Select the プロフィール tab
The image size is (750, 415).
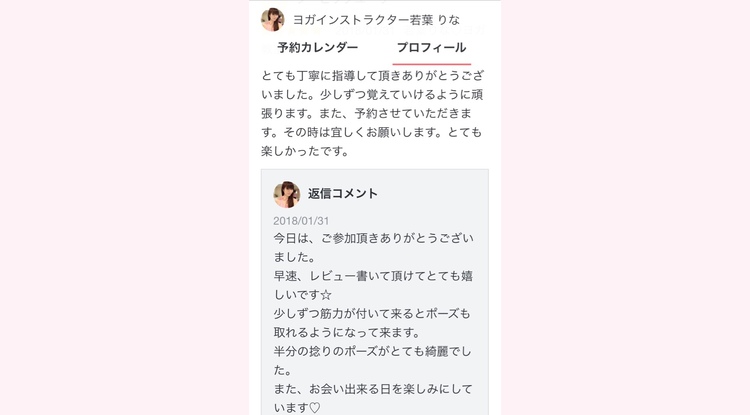[x=431, y=48]
